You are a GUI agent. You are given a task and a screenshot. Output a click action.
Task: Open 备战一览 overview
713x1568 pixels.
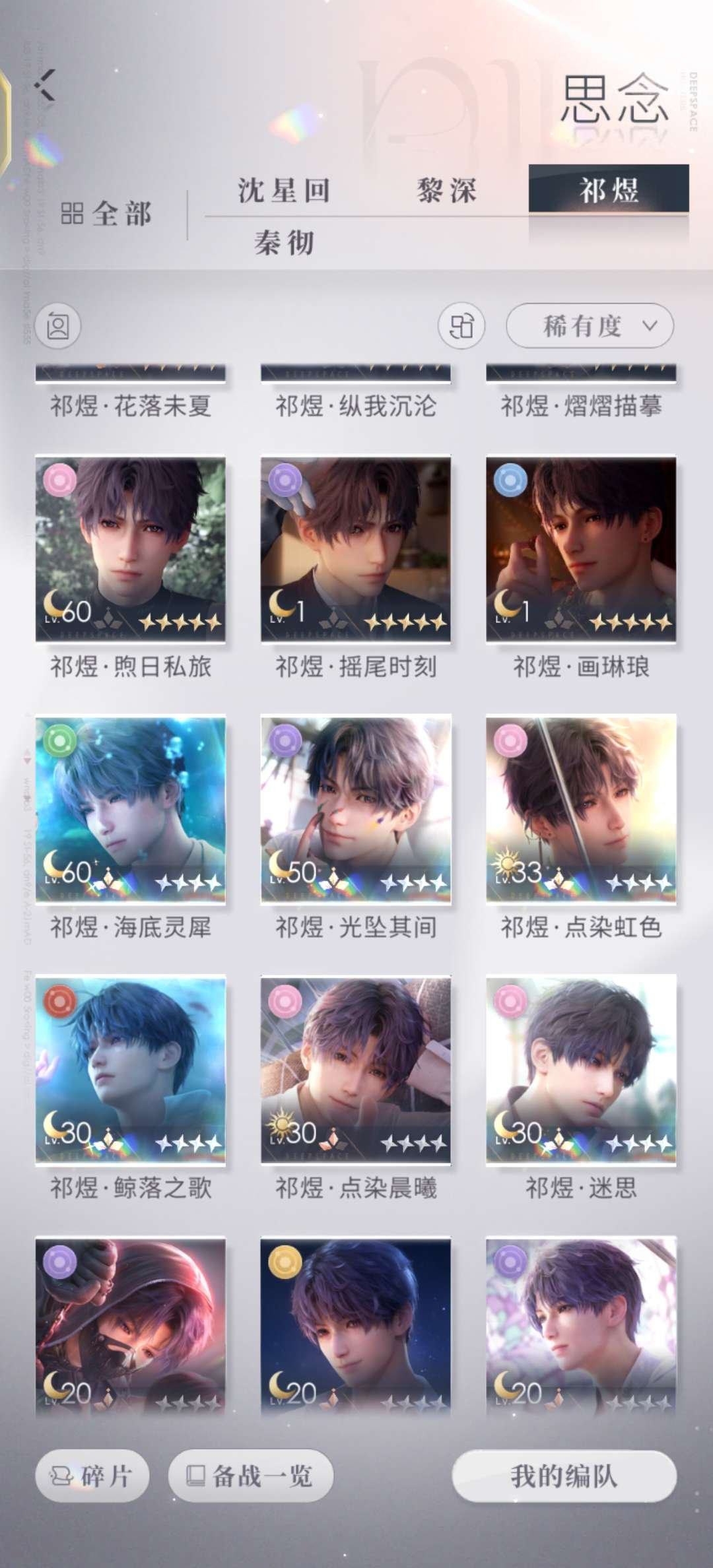click(x=250, y=1476)
